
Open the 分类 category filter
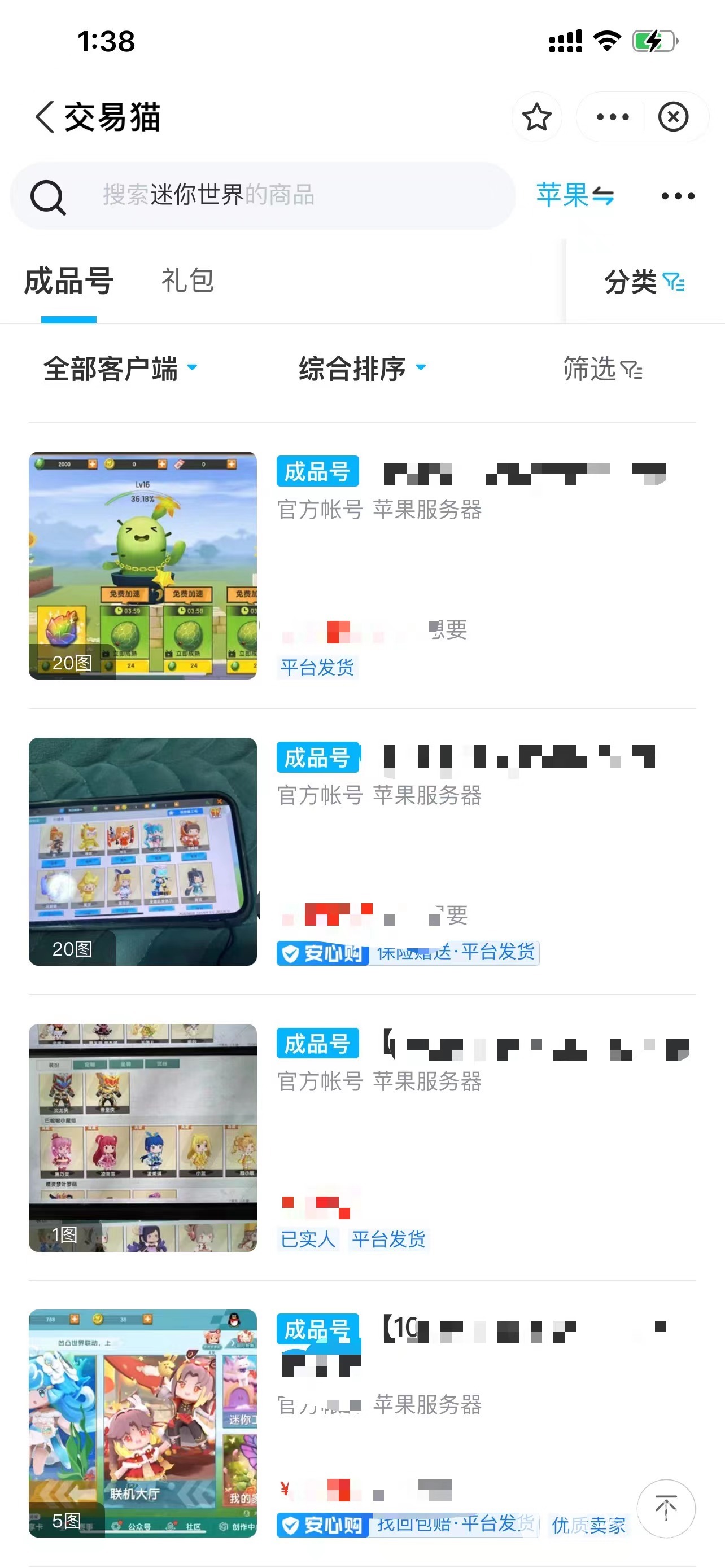click(x=644, y=282)
